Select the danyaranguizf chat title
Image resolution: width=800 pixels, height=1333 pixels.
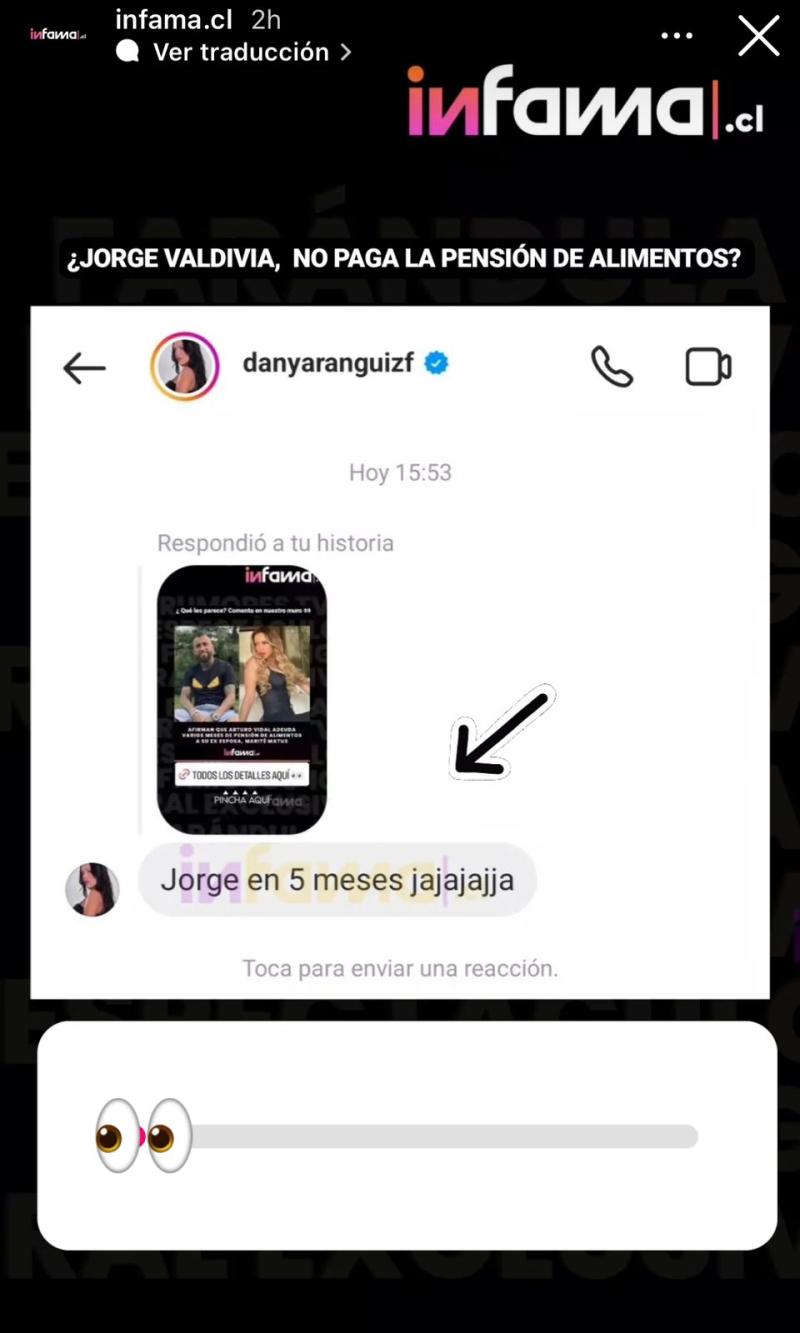pyautogui.click(x=330, y=364)
